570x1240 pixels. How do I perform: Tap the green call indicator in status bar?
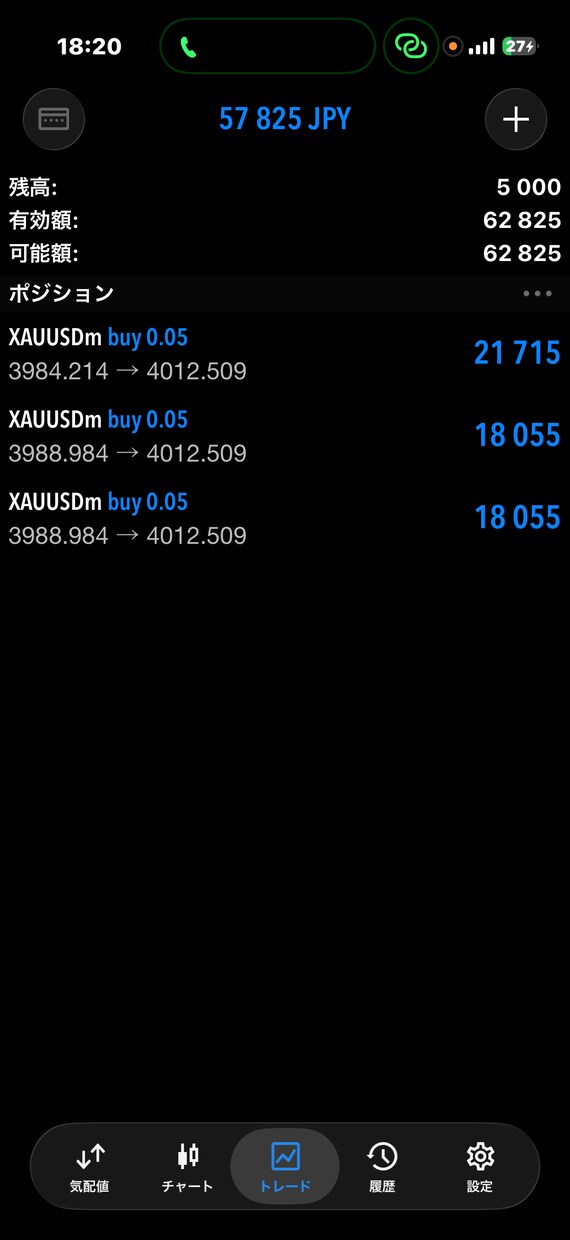[188, 46]
